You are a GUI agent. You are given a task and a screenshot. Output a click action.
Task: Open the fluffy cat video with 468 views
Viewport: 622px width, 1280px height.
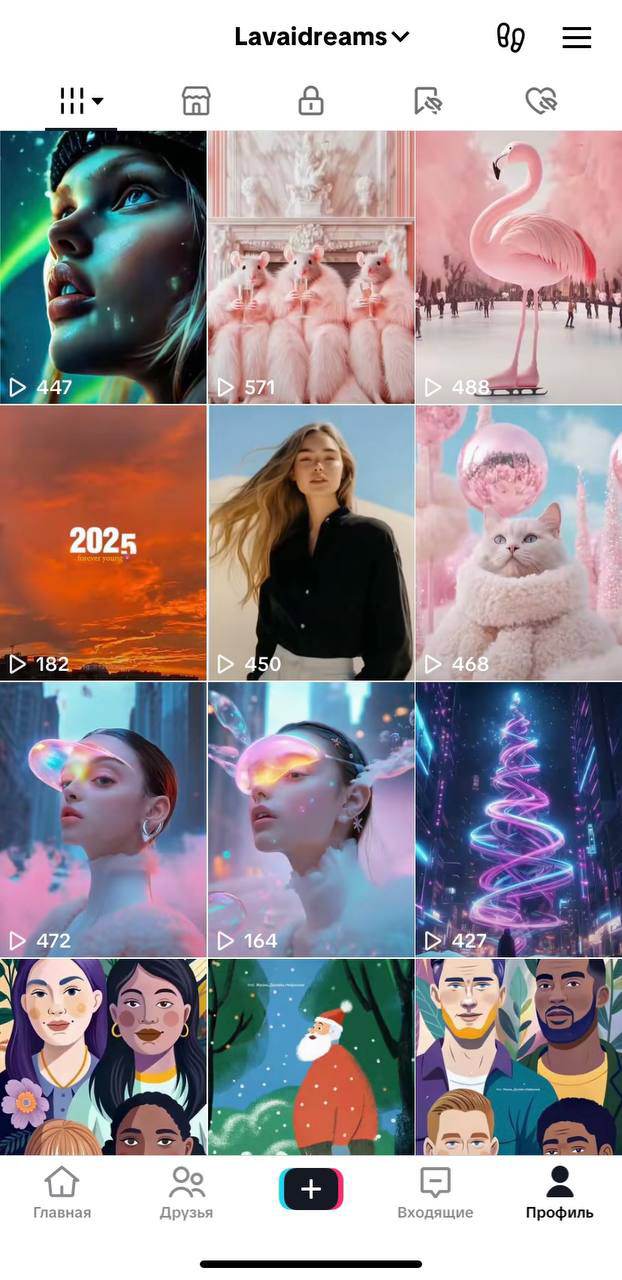pos(518,543)
